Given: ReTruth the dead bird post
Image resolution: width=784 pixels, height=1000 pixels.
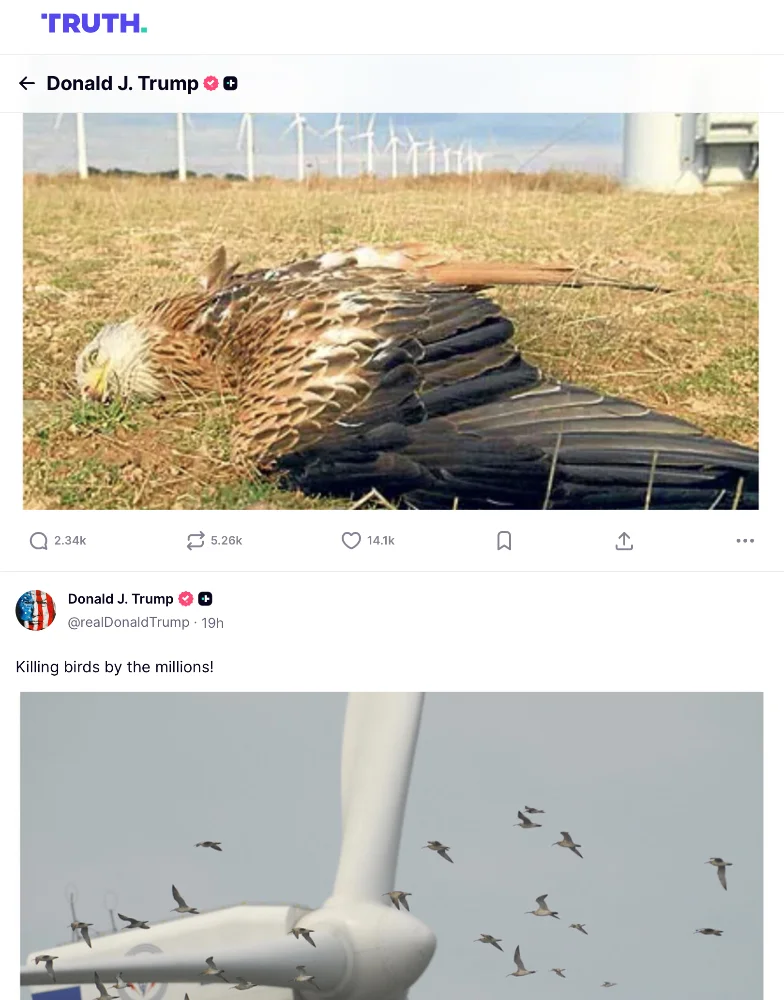Looking at the screenshot, I should coord(196,541).
